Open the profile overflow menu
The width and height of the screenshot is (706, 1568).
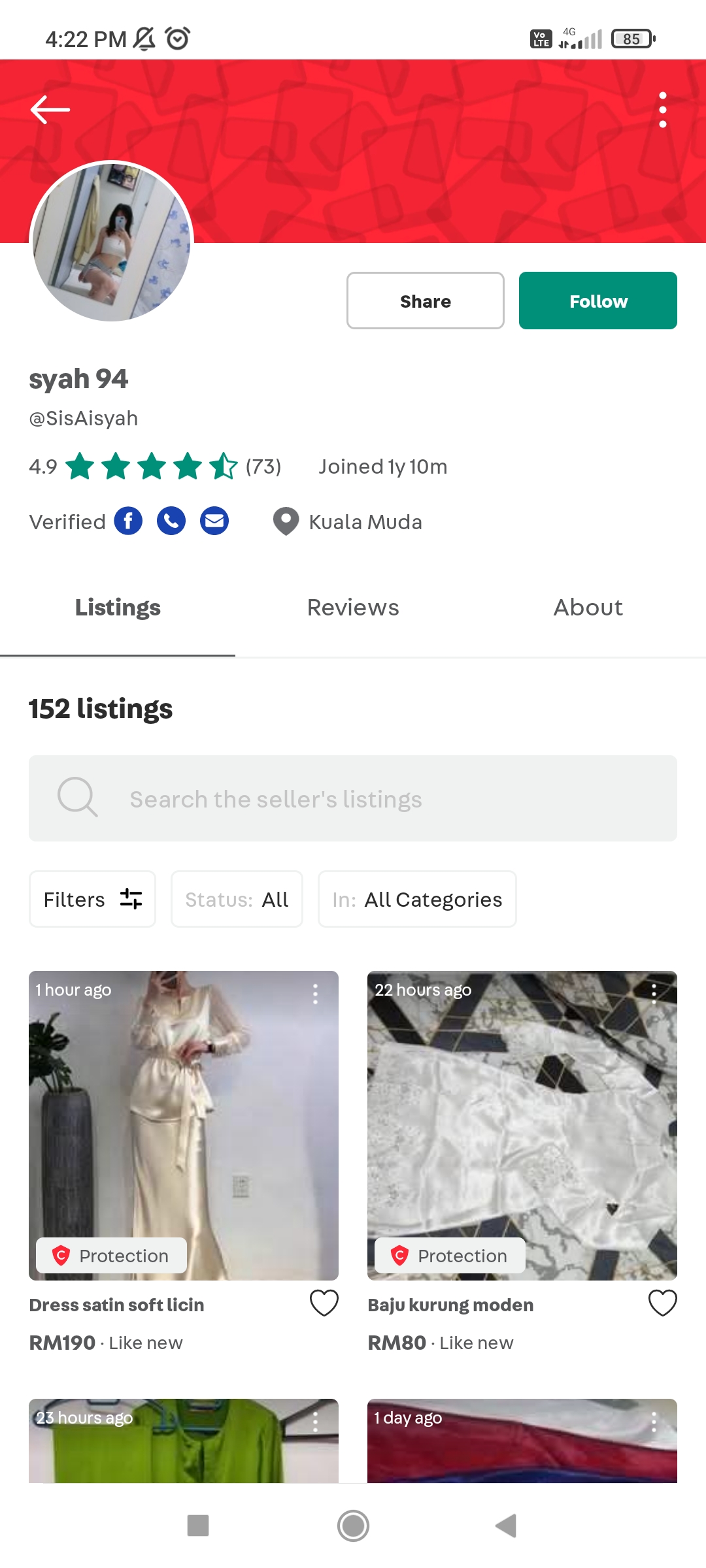click(662, 109)
